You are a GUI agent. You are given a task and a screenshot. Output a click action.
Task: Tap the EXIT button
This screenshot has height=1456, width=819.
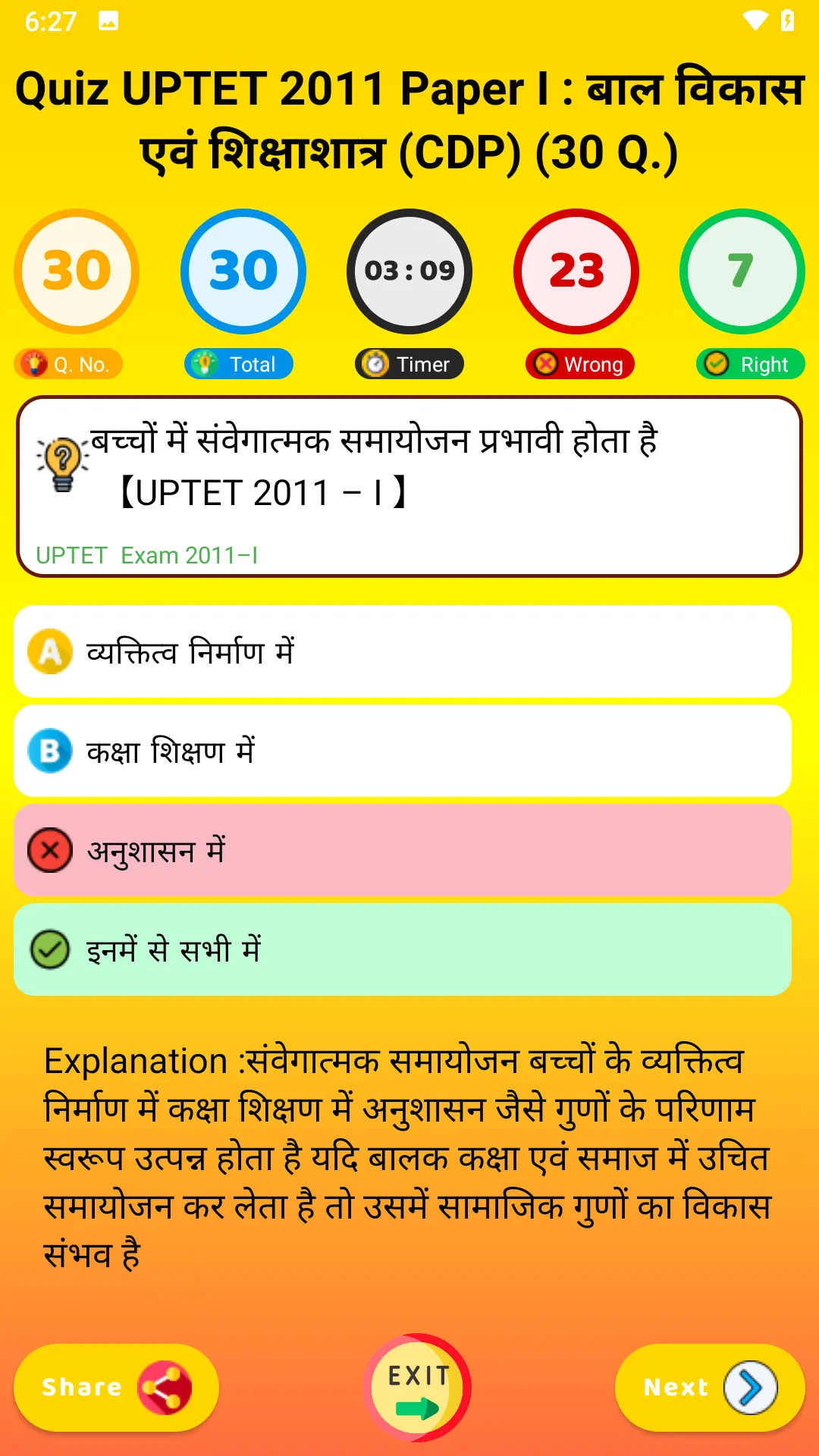click(414, 1388)
